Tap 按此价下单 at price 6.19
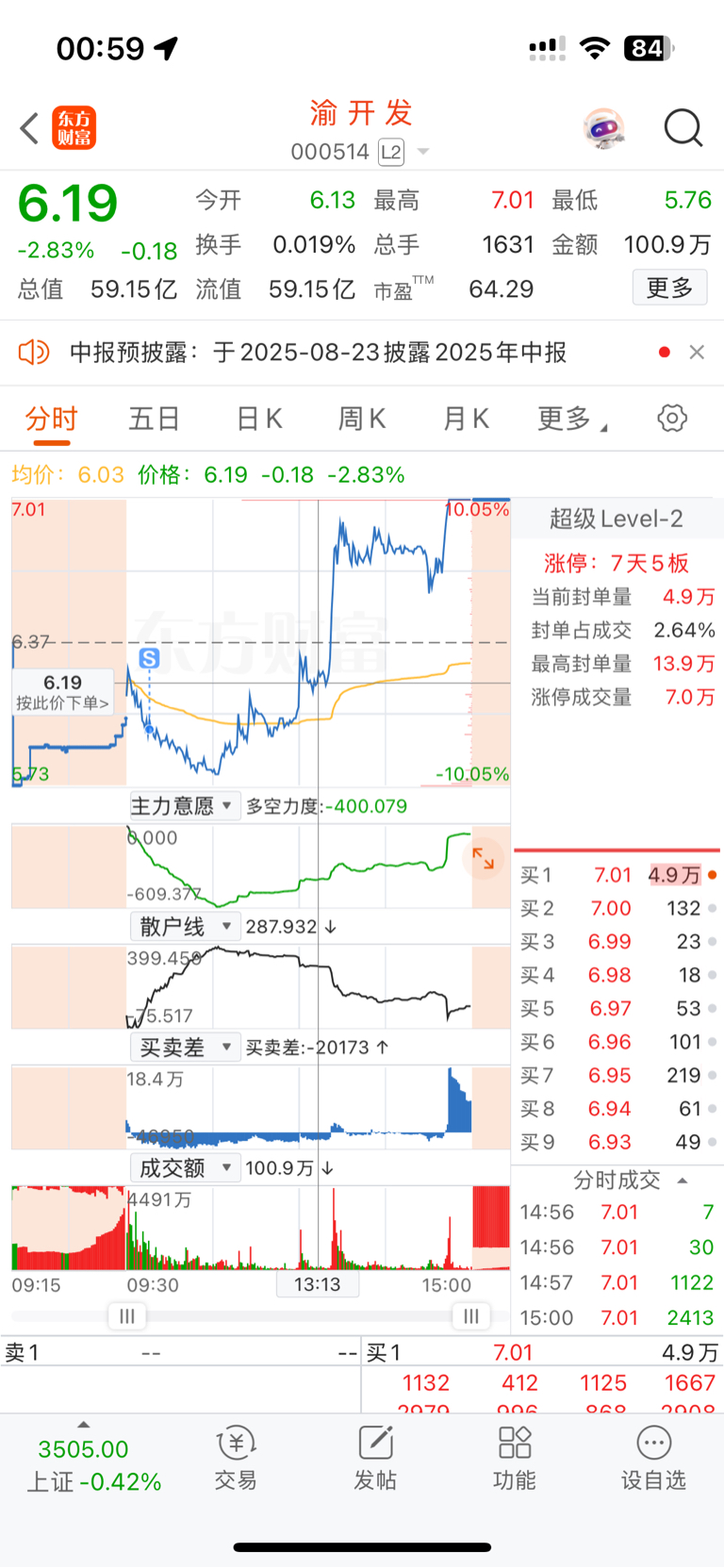Screen dimensions: 724x1568 [62, 692]
